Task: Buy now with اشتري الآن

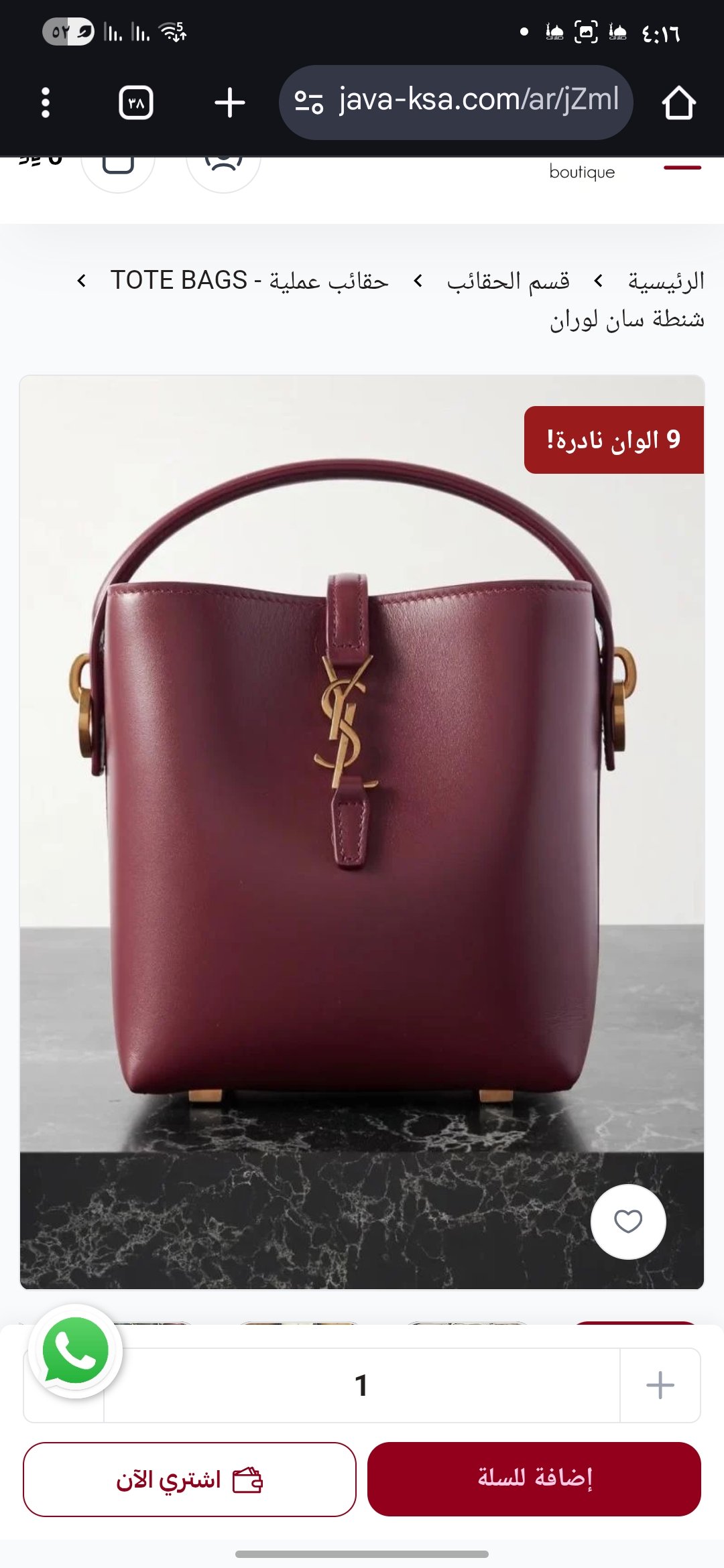Action: (x=190, y=1479)
